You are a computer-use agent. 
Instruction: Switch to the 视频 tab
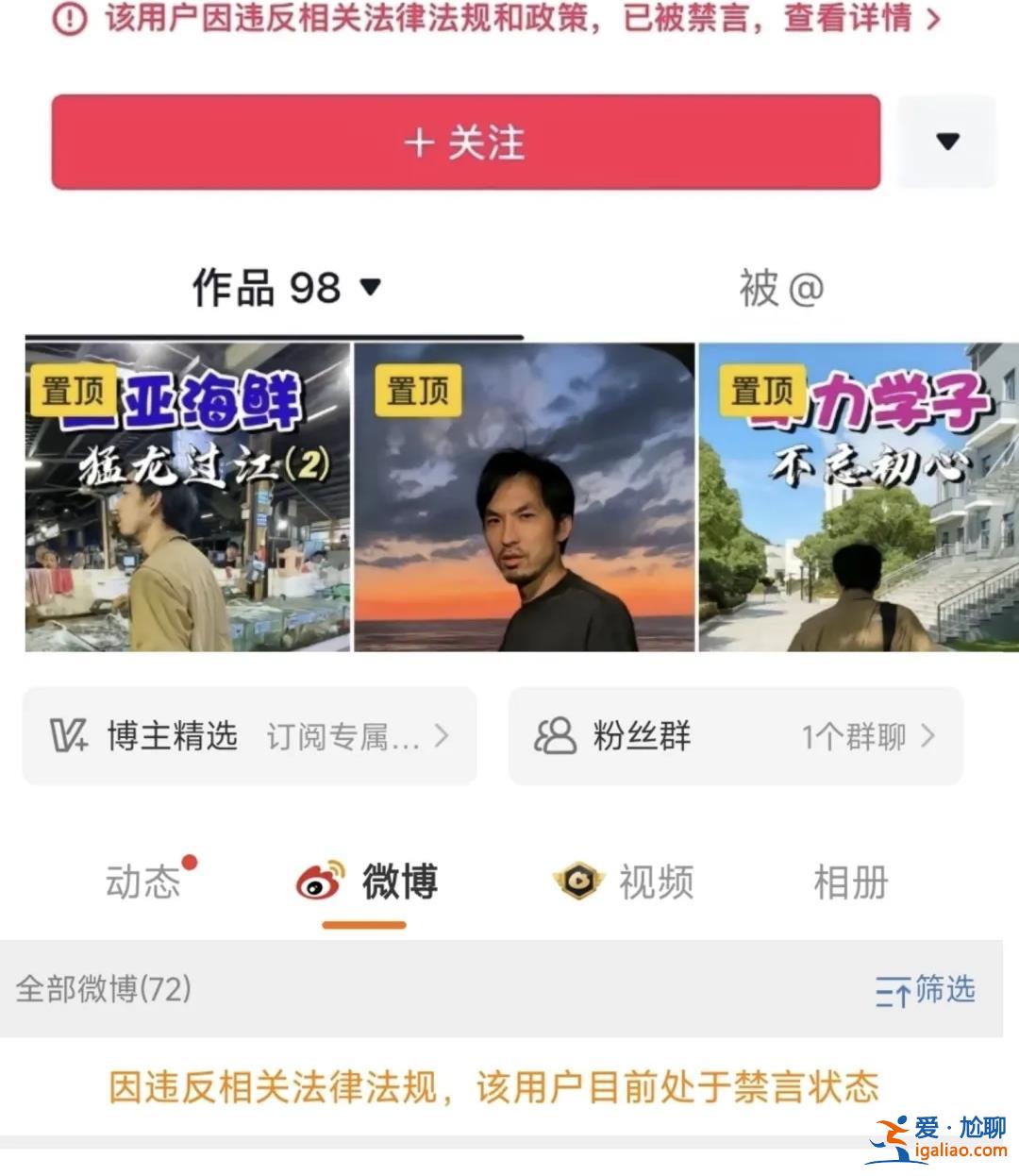click(x=625, y=882)
